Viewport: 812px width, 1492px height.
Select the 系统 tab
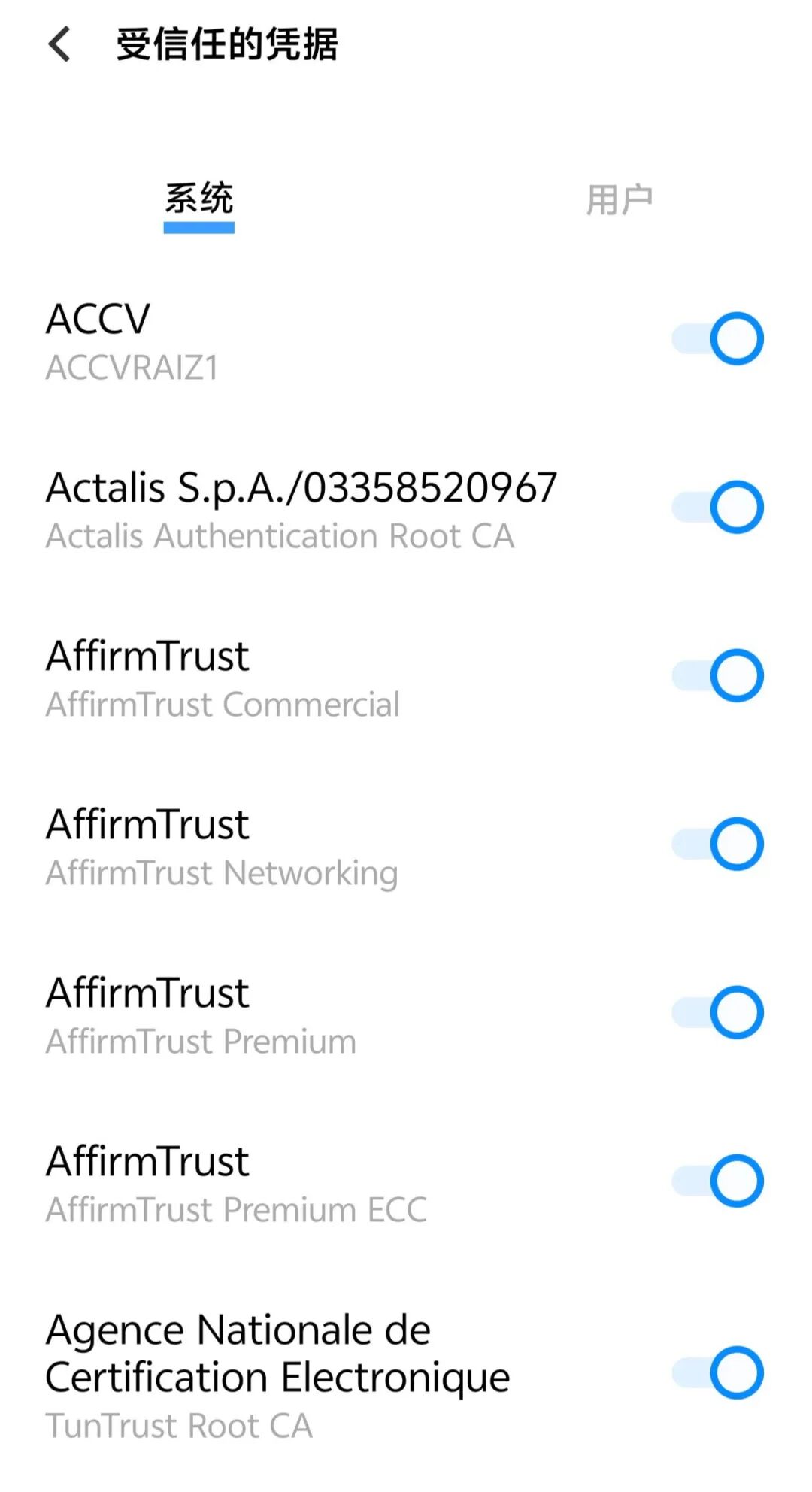pos(199,200)
